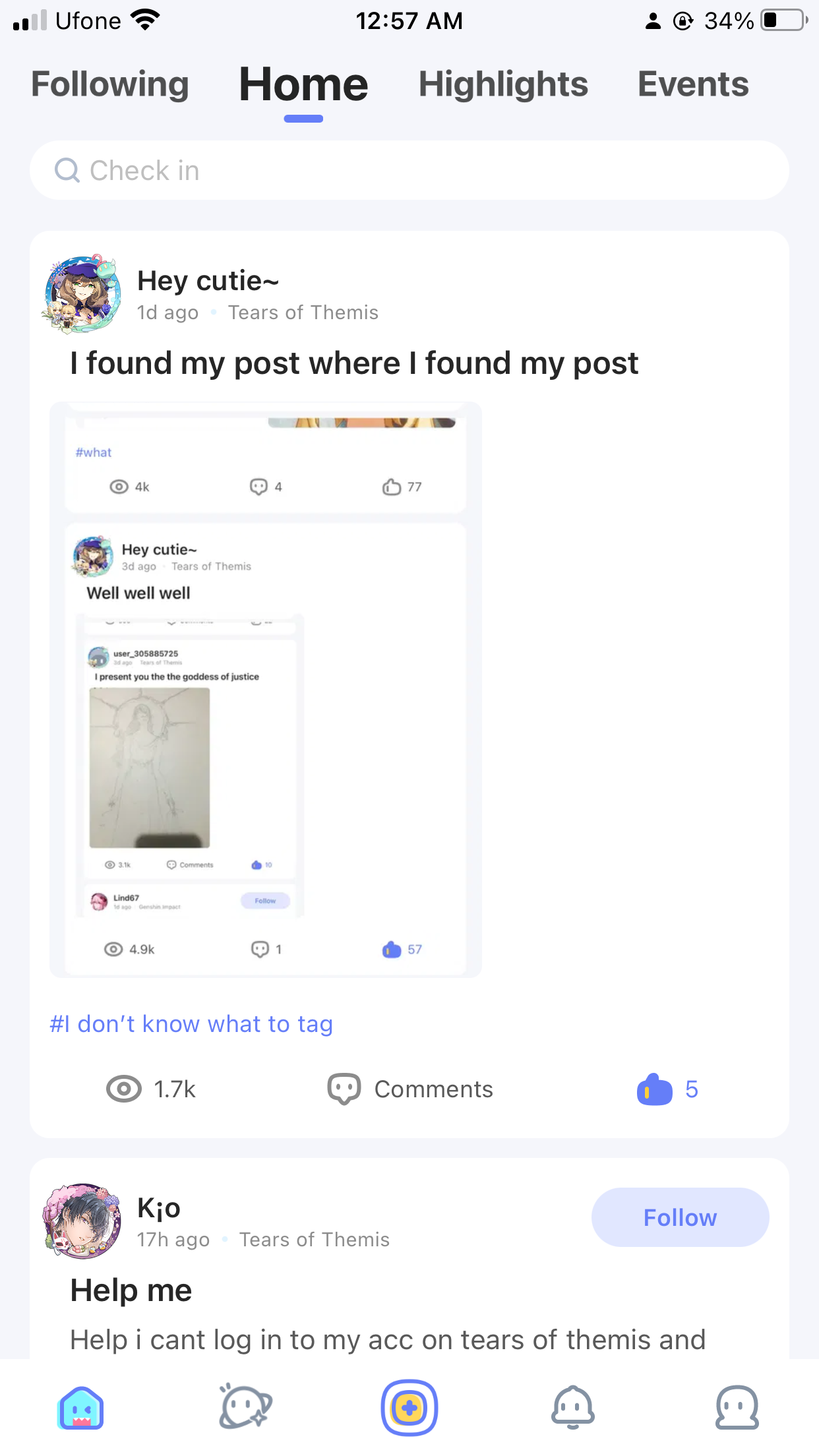
Task: Tap 'Tears of Themis' label on Kio's post
Action: coord(315,1240)
